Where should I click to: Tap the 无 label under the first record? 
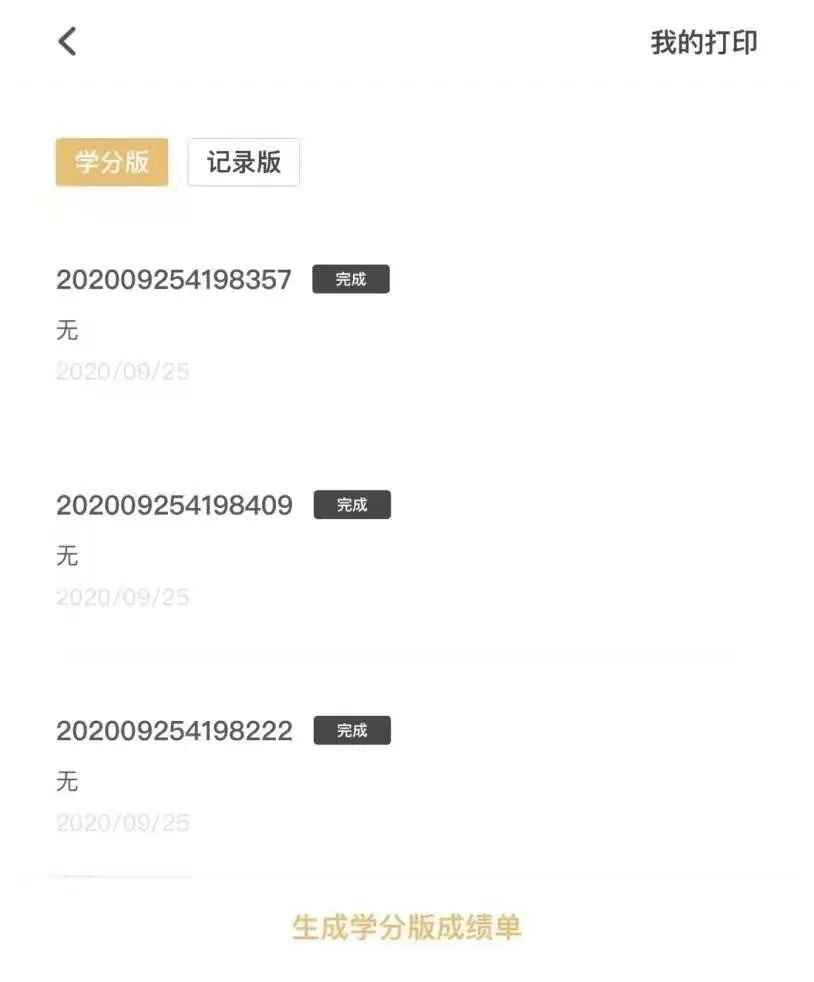coord(66,331)
